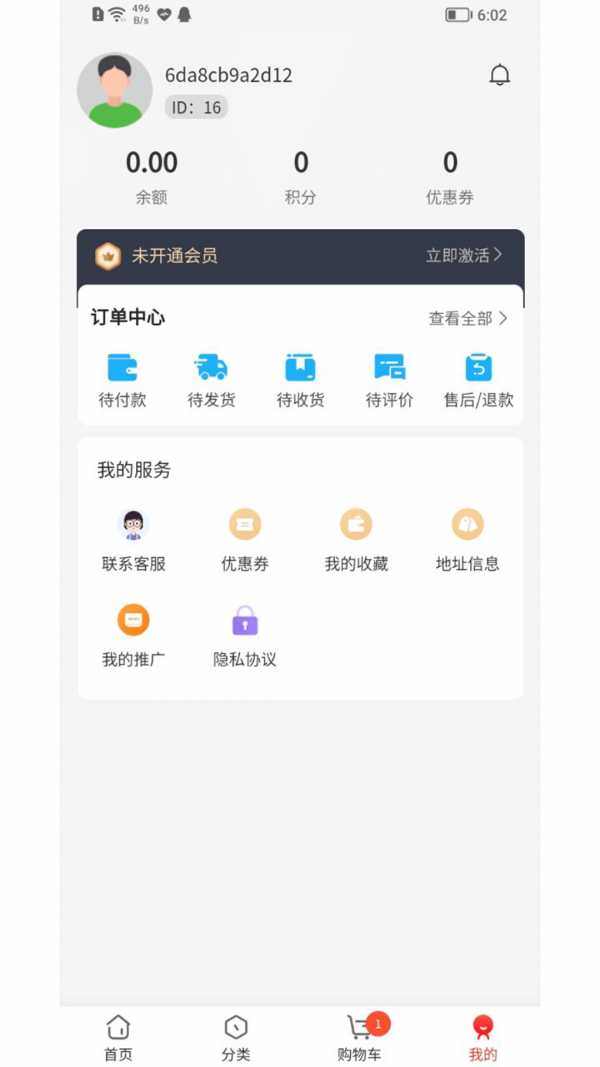Viewport: 600px width, 1067px height.
Task: Manage 地址信息 address info
Action: pos(467,540)
